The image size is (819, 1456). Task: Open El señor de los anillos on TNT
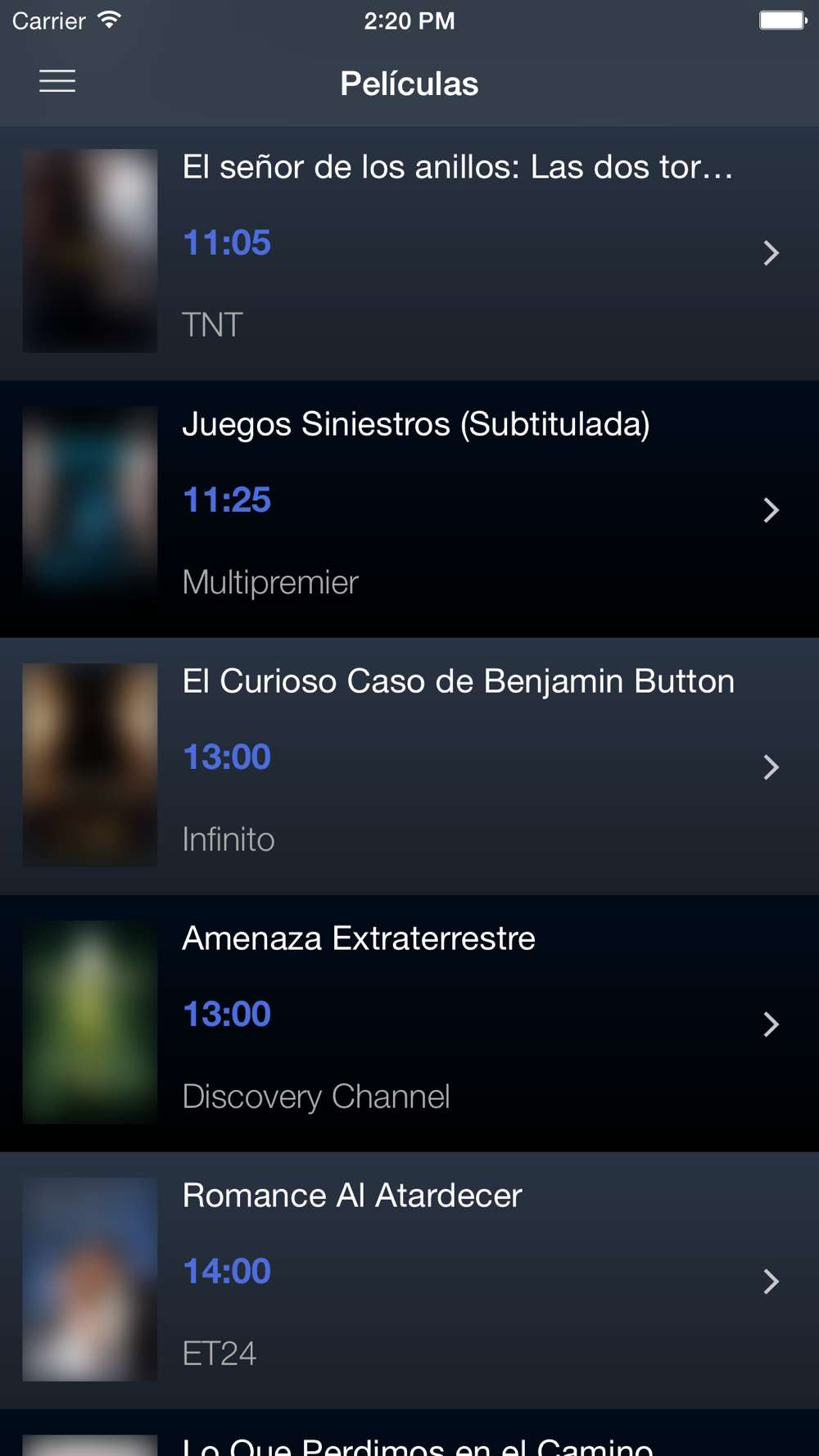[409, 252]
